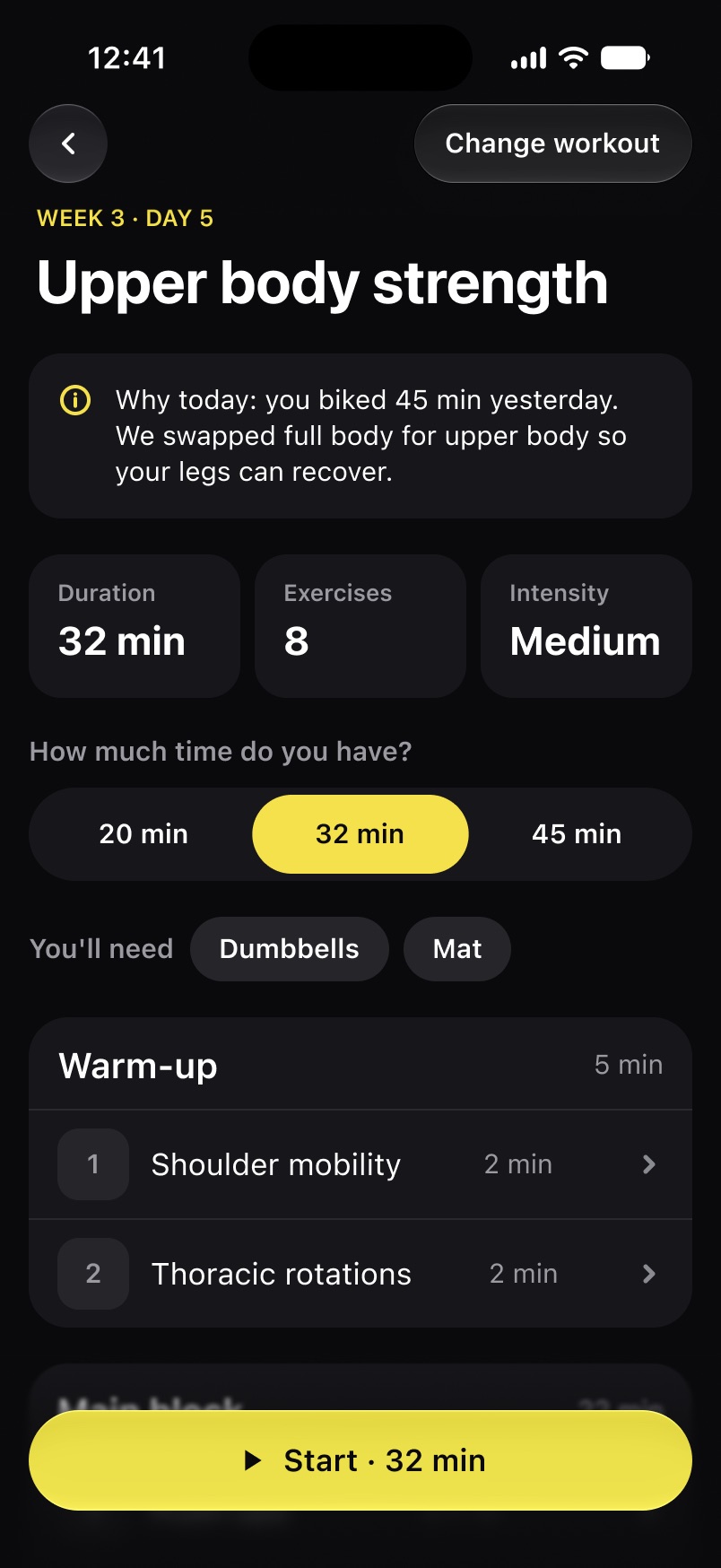Open the Thoracic rotations exercise
Viewport: 721px width, 1568px height.
360,1274
